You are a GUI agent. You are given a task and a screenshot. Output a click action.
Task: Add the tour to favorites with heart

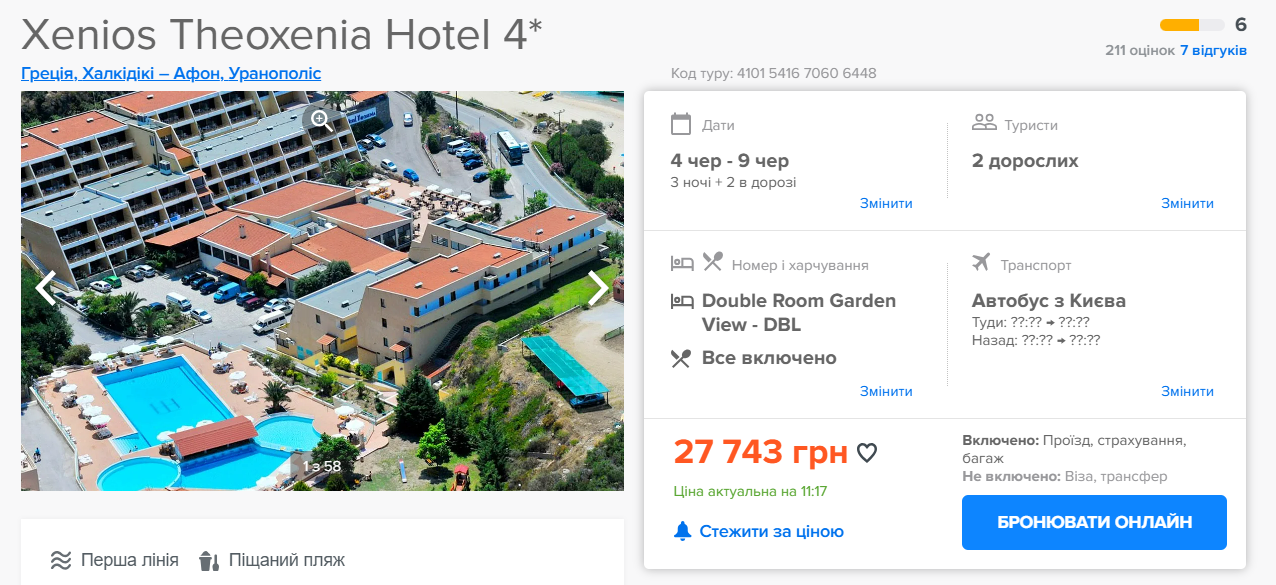867,453
